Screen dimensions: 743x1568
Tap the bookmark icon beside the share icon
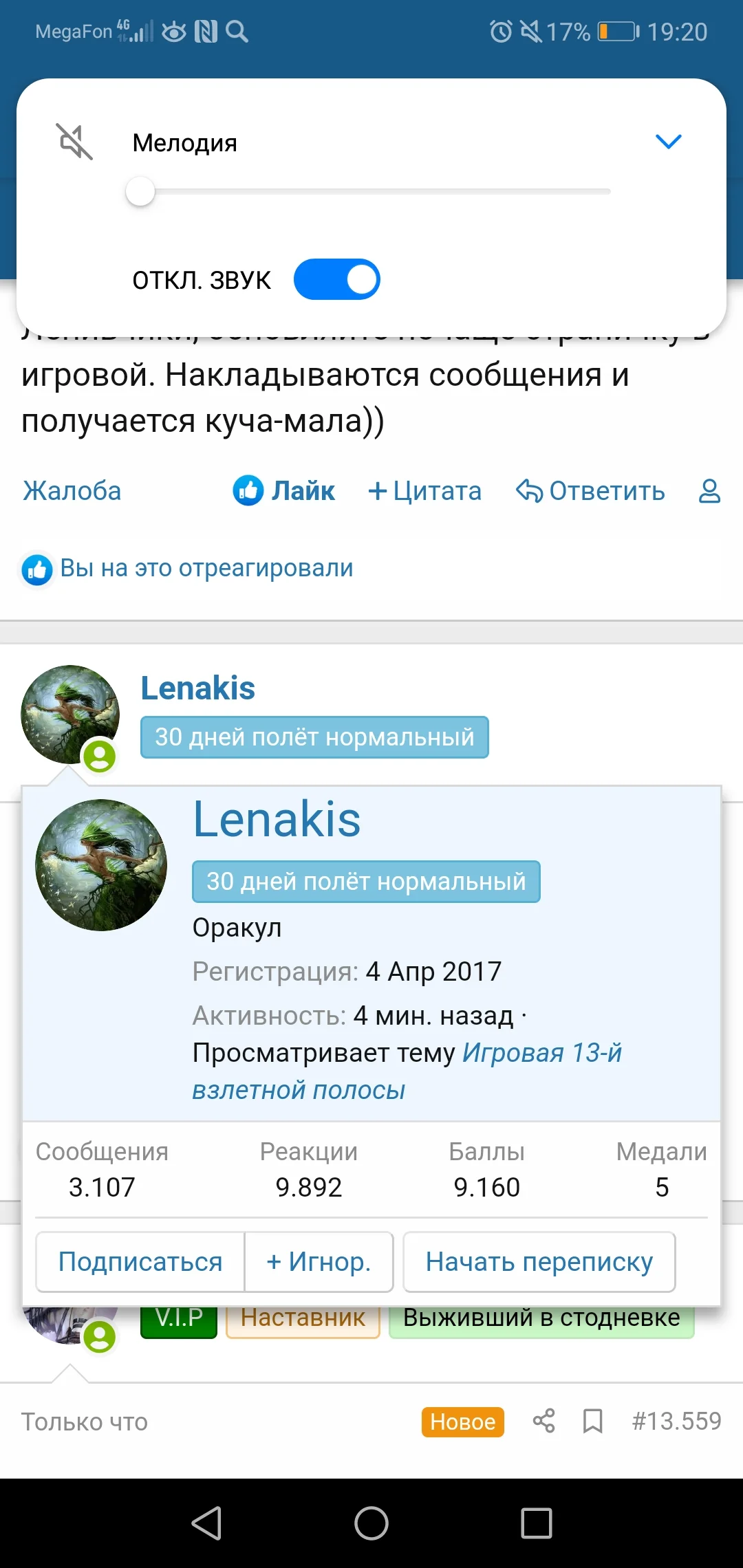point(593,1422)
